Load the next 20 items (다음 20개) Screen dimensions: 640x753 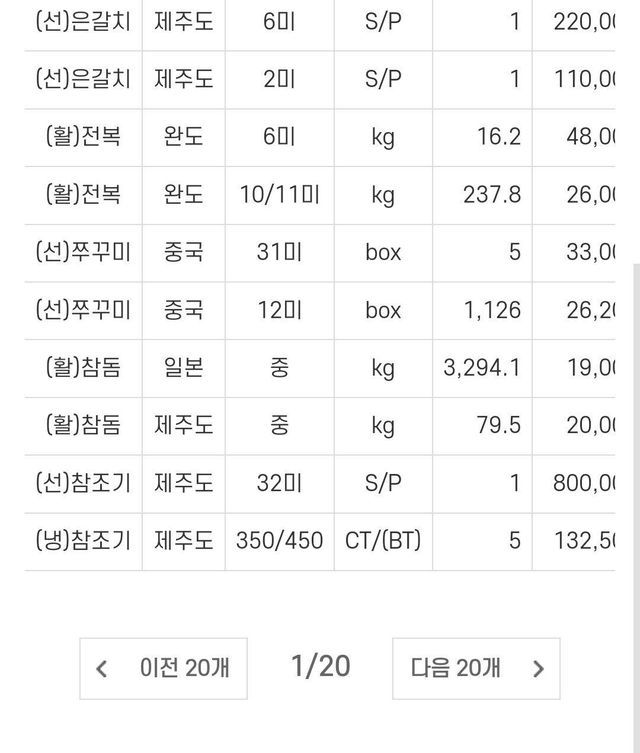[476, 668]
